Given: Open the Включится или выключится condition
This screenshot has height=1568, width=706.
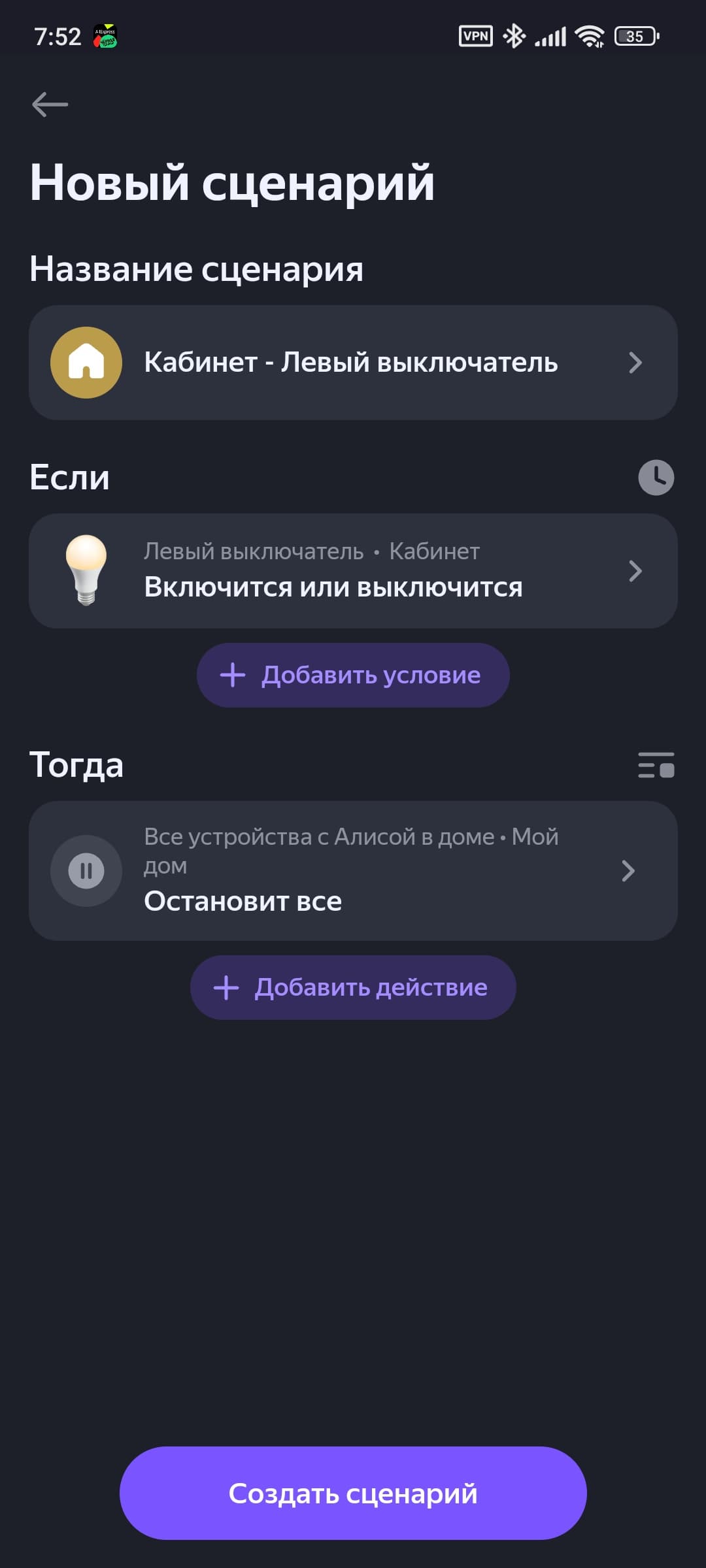Looking at the screenshot, I should point(353,571).
